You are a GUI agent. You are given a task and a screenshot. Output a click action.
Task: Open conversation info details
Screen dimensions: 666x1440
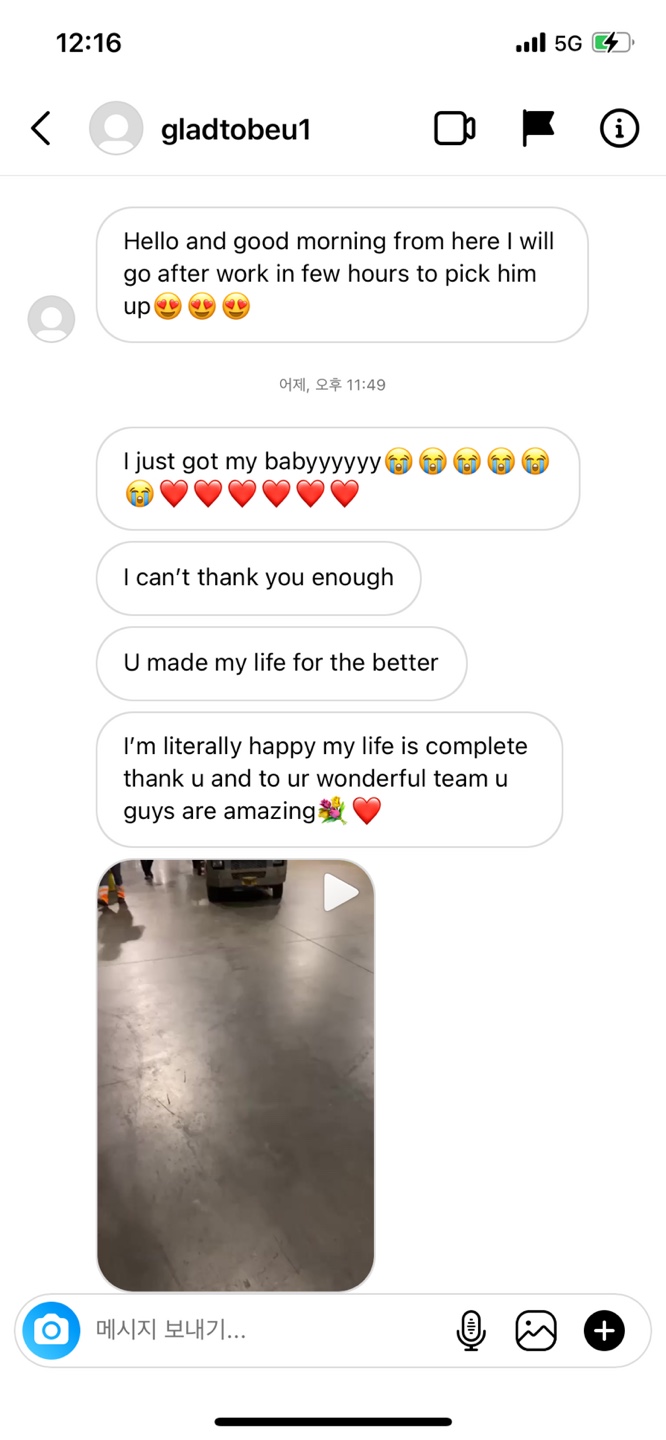[619, 128]
